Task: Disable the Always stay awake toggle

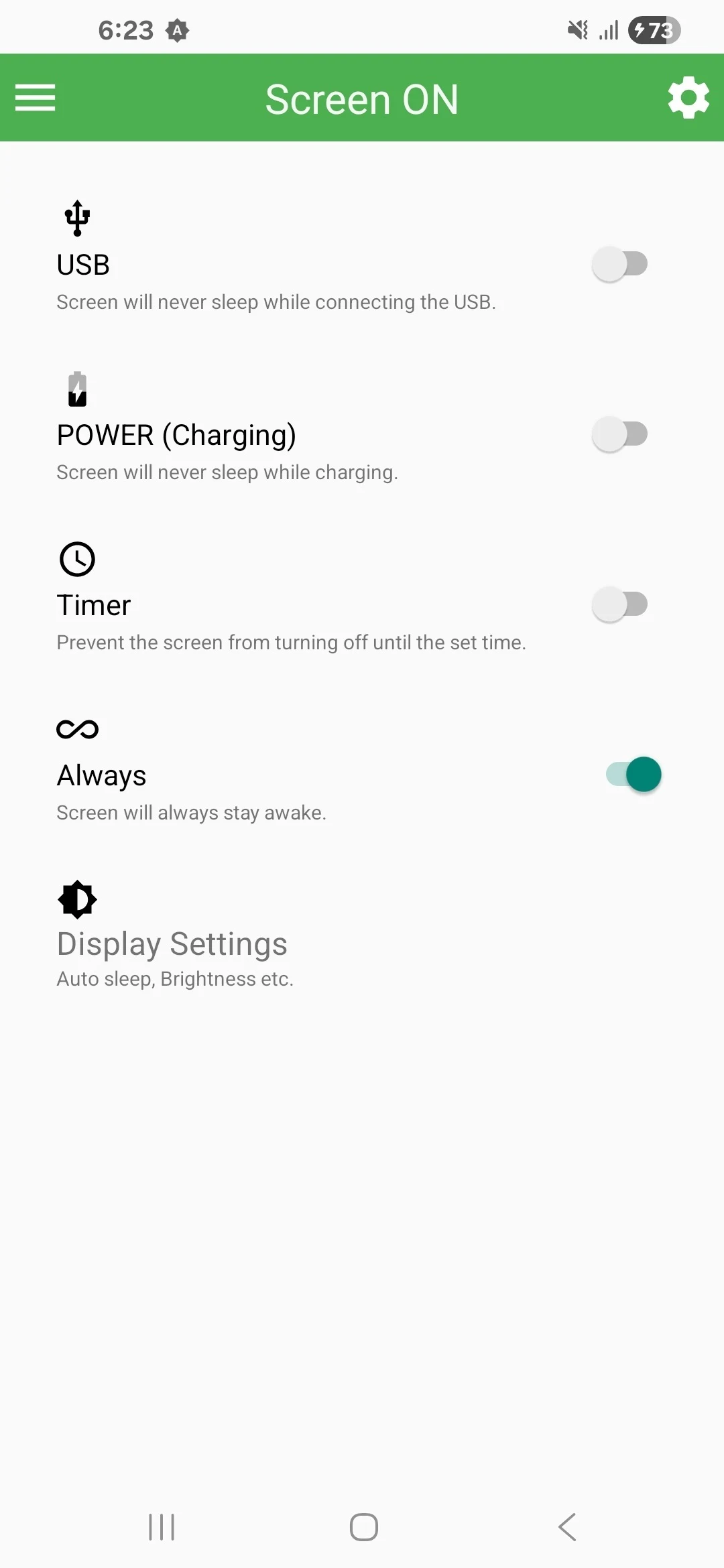Action: pyautogui.click(x=633, y=775)
